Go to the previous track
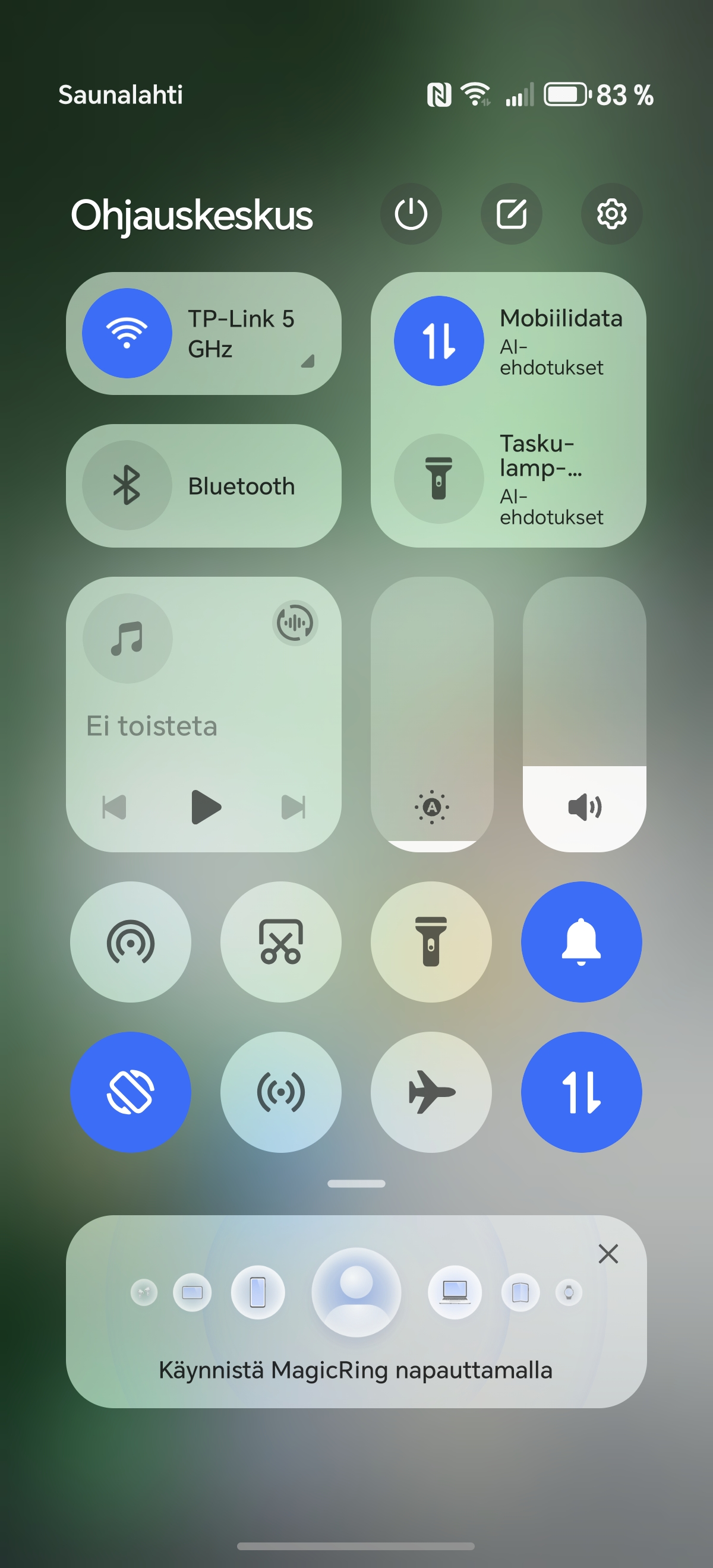This screenshot has height=1568, width=713. coord(115,807)
